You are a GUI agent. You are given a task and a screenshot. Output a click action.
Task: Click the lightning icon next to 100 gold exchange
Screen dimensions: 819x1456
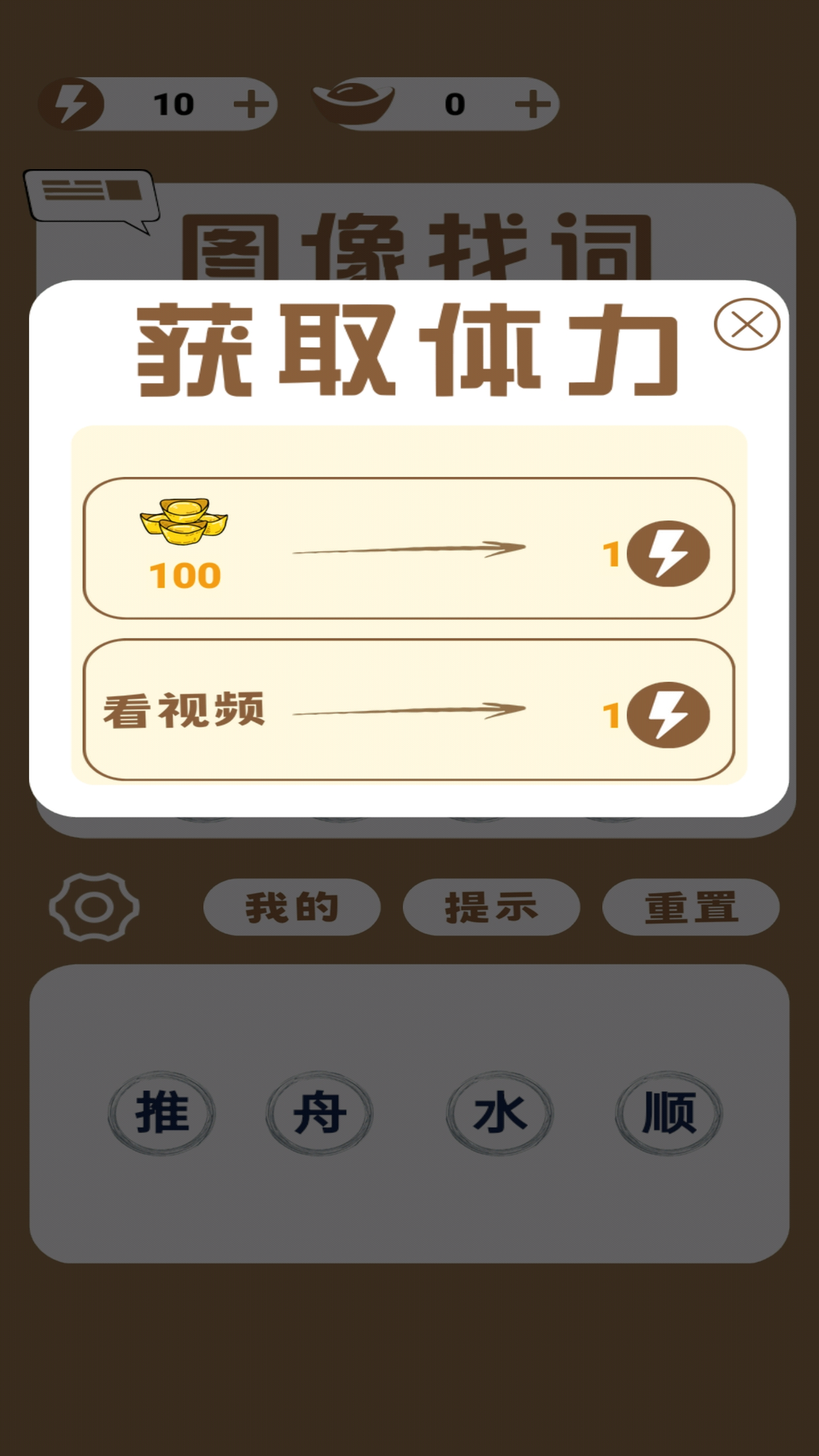[667, 551]
